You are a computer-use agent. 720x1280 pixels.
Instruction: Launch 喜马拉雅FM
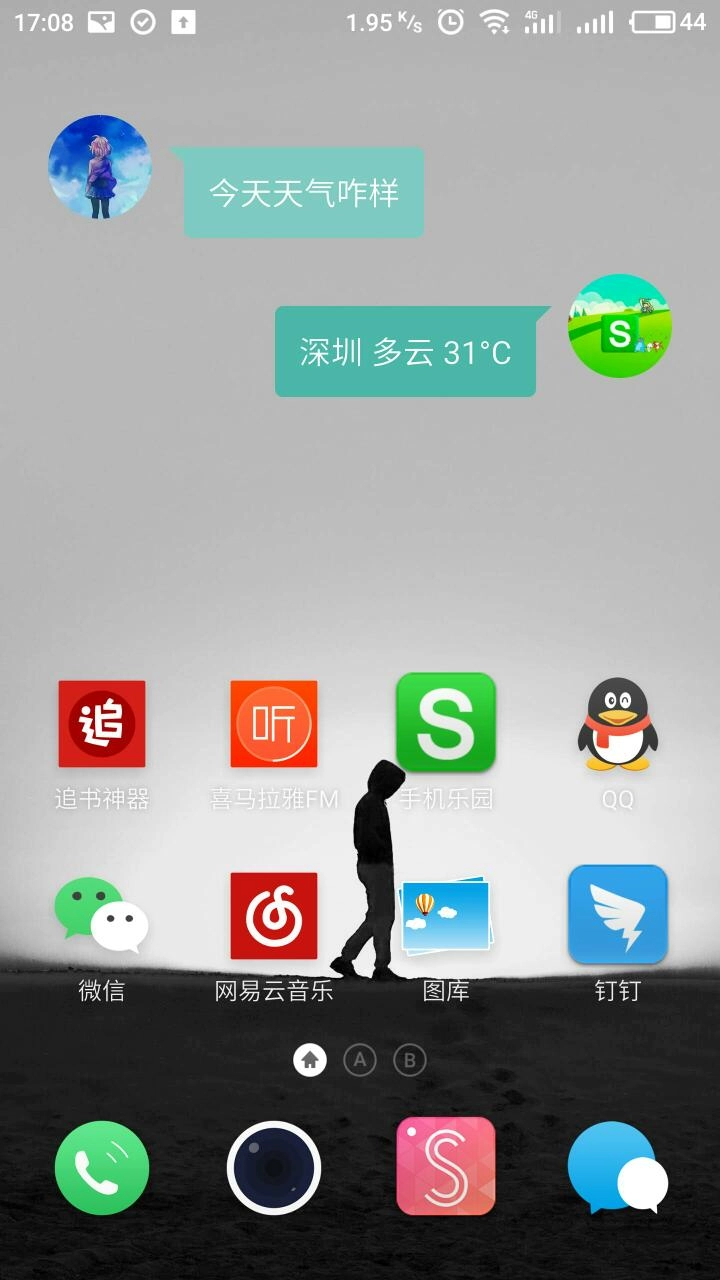point(274,724)
